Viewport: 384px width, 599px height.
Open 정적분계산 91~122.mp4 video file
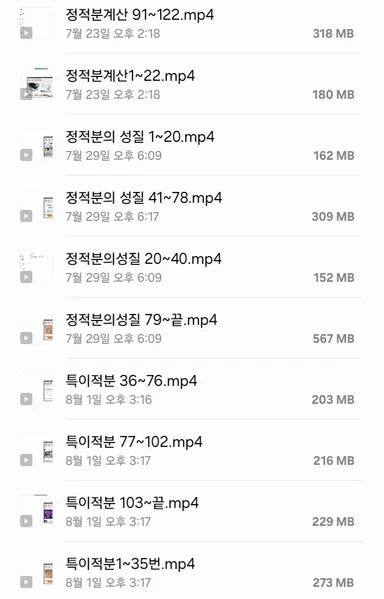191,24
